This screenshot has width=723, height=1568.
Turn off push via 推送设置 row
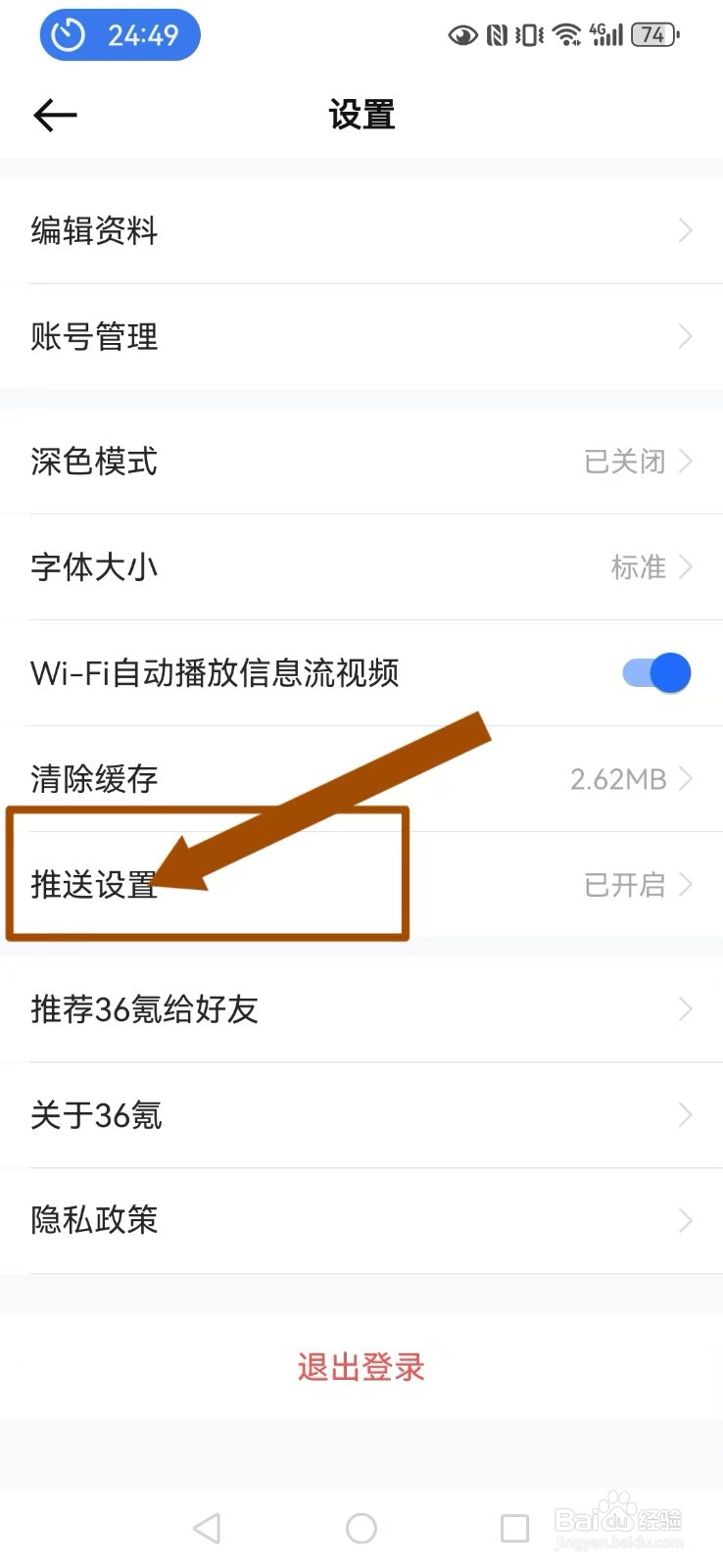tap(361, 884)
